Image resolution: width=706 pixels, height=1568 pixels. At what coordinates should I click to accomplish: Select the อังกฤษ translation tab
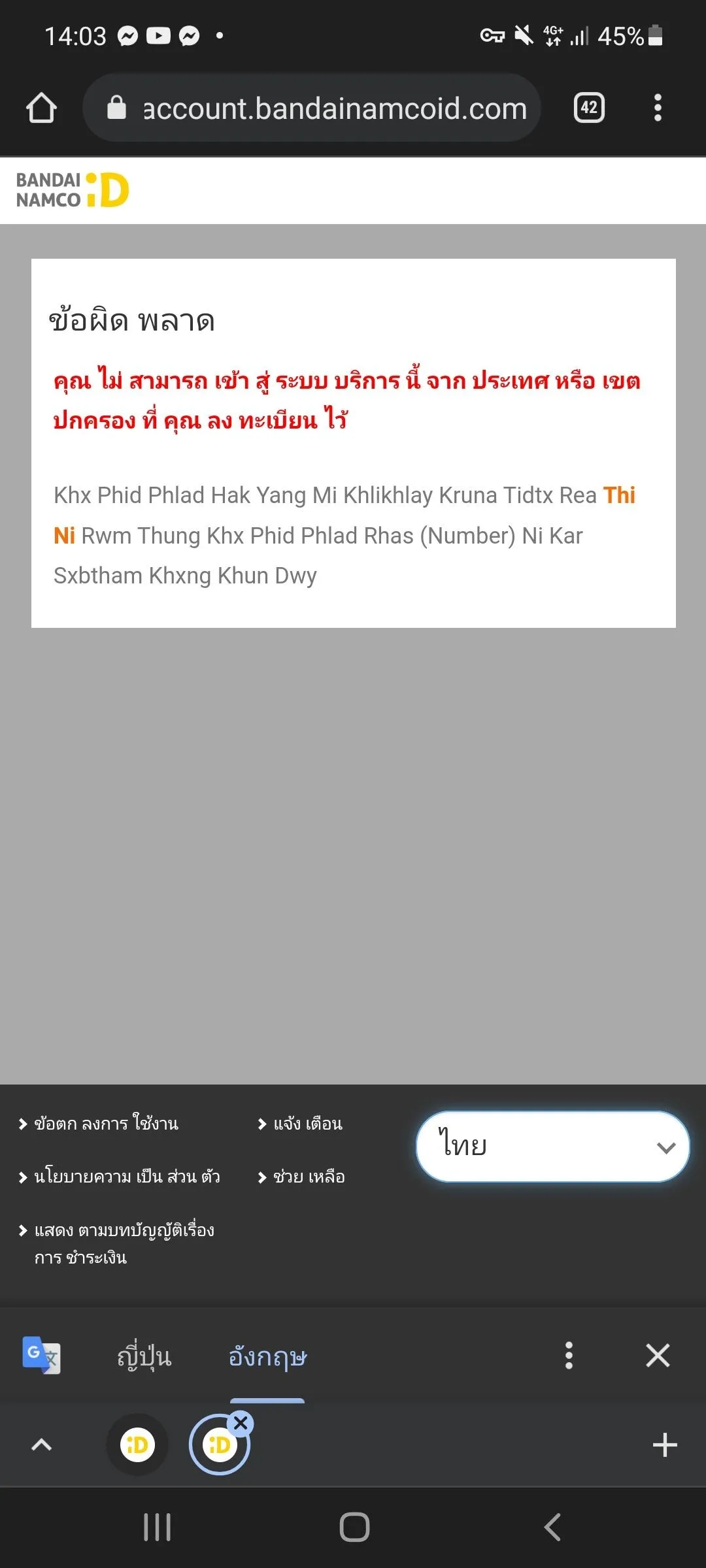point(267,1356)
